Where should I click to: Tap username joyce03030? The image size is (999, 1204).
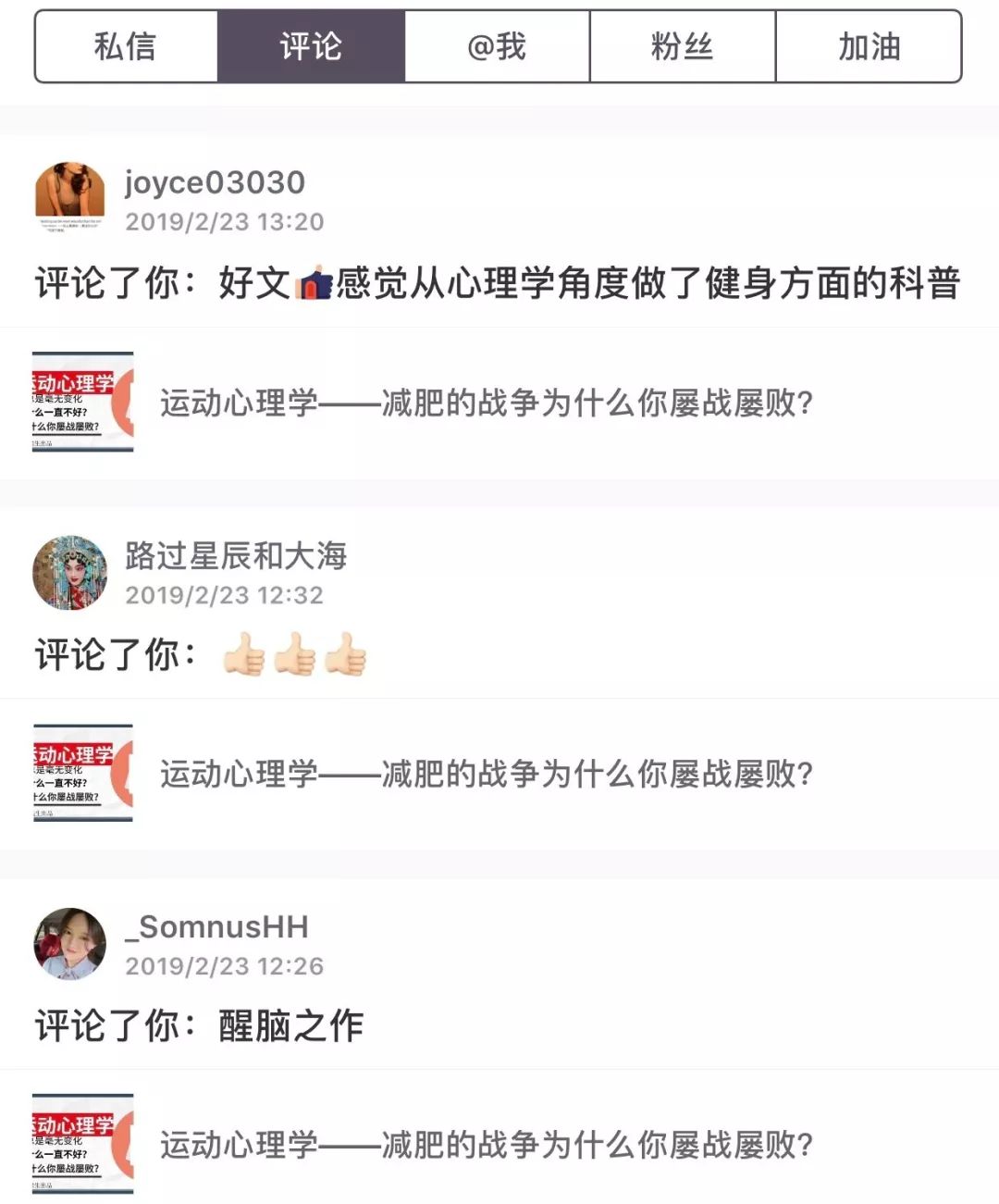pos(215,182)
